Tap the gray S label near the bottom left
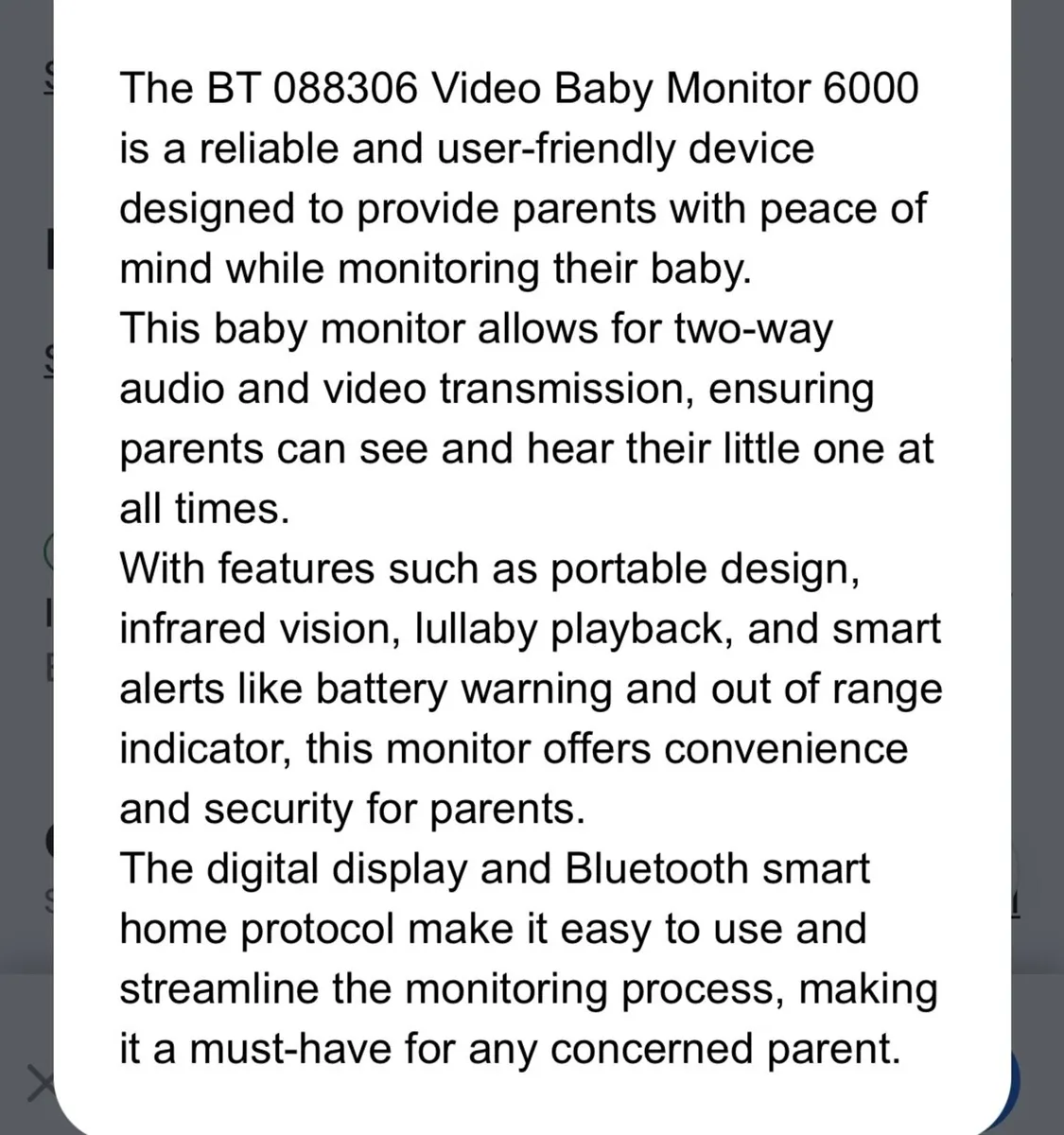Screen dimensions: 1064x1135 coord(50,900)
